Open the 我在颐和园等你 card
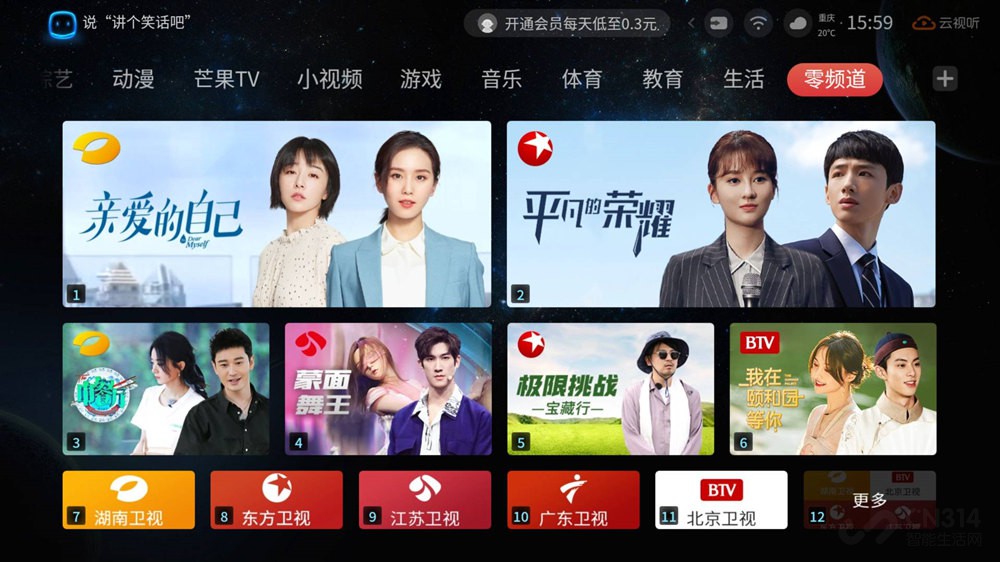The height and width of the screenshot is (562, 1000). pyautogui.click(x=832, y=389)
